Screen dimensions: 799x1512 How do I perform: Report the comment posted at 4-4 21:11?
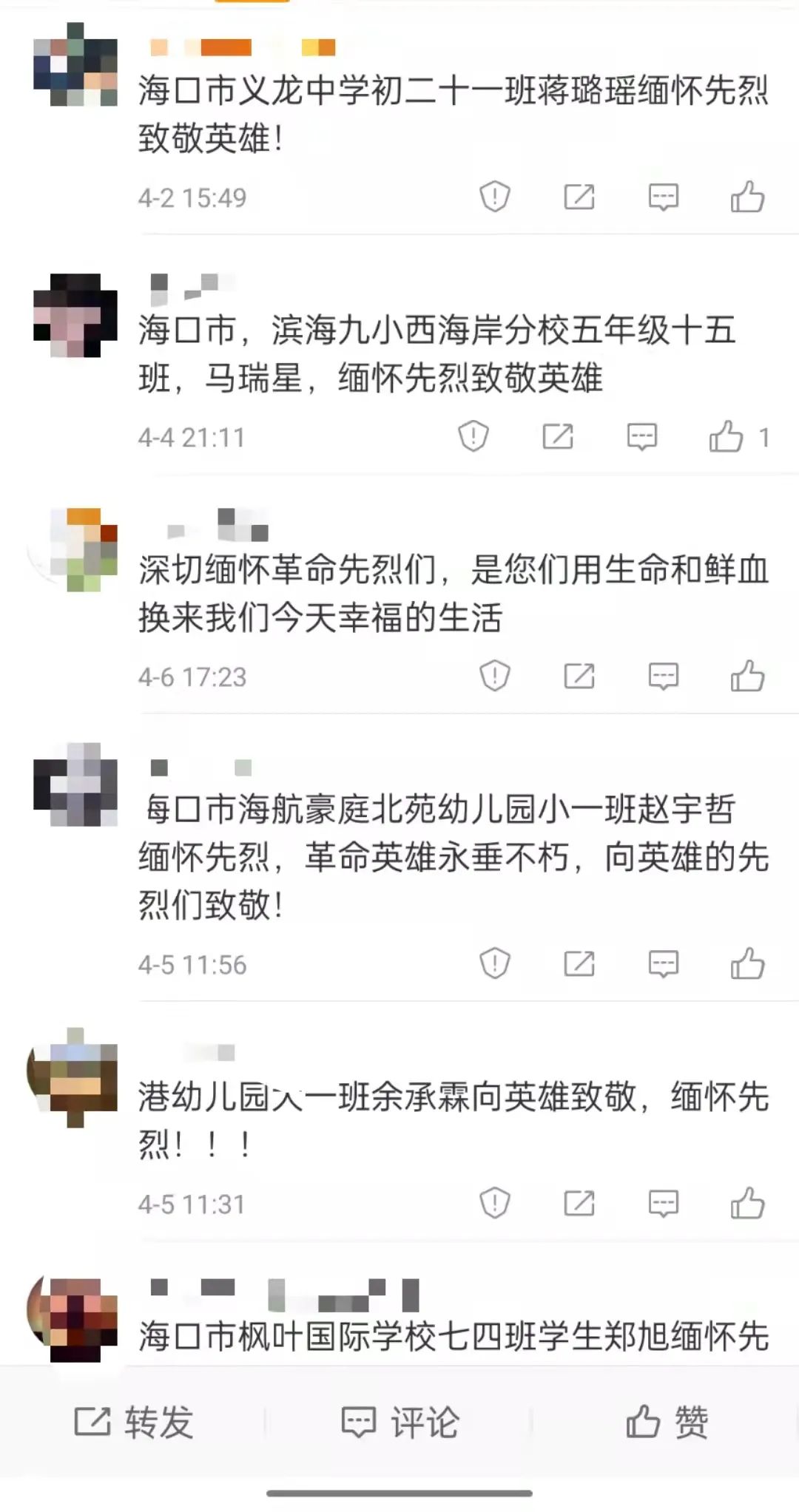pos(473,436)
